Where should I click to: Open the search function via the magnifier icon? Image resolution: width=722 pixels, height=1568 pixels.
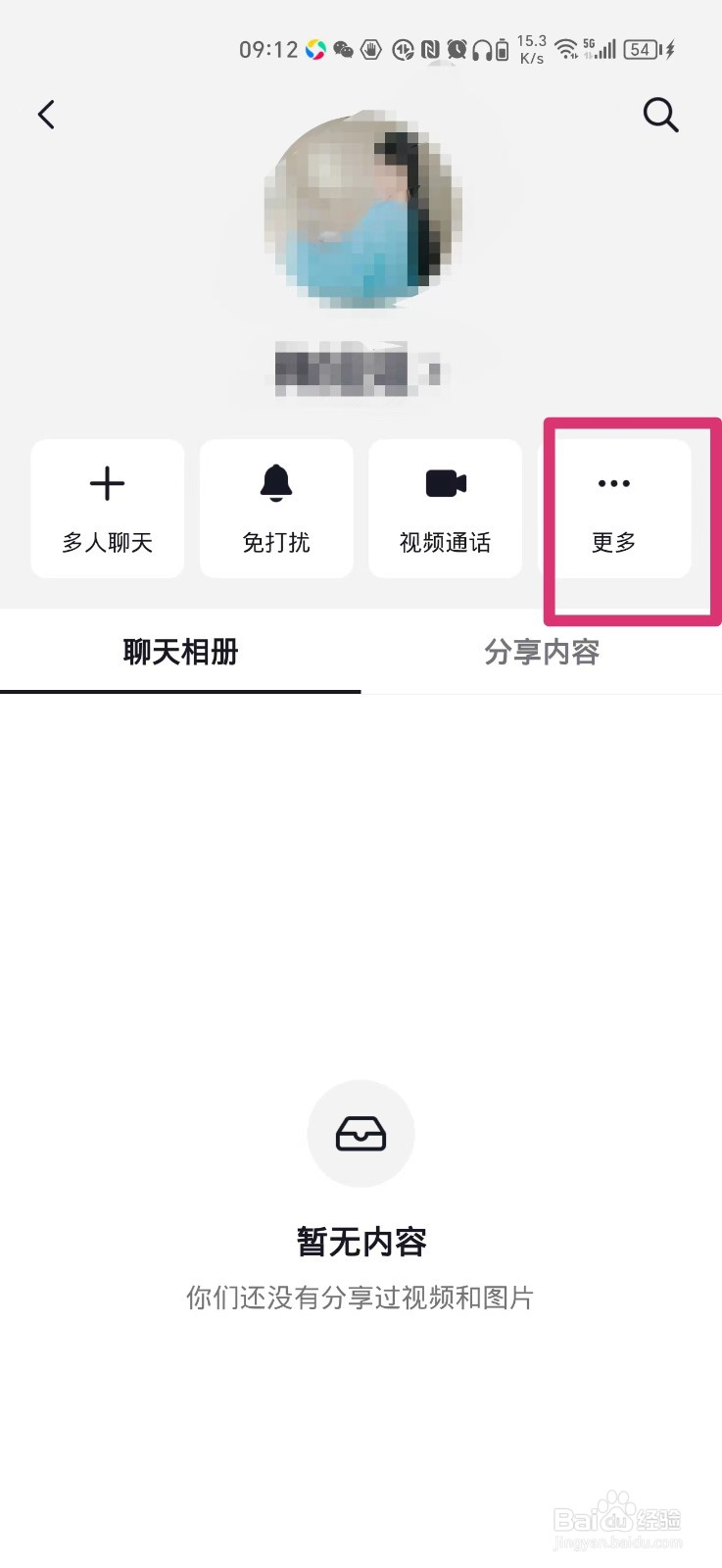point(661,115)
